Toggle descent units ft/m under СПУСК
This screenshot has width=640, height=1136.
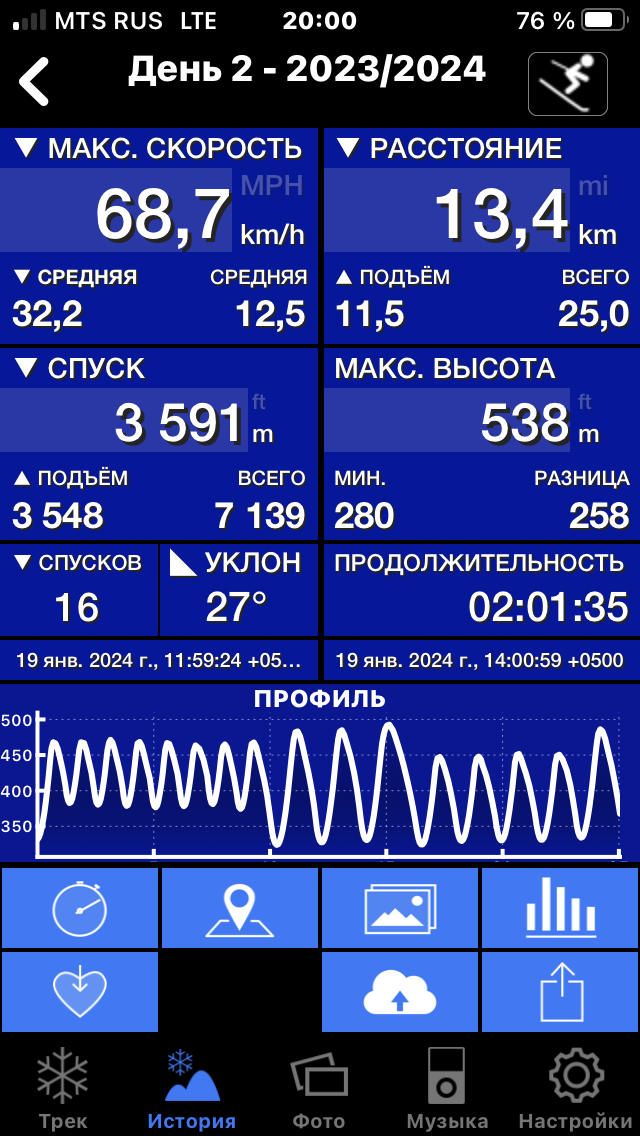[x=262, y=419]
